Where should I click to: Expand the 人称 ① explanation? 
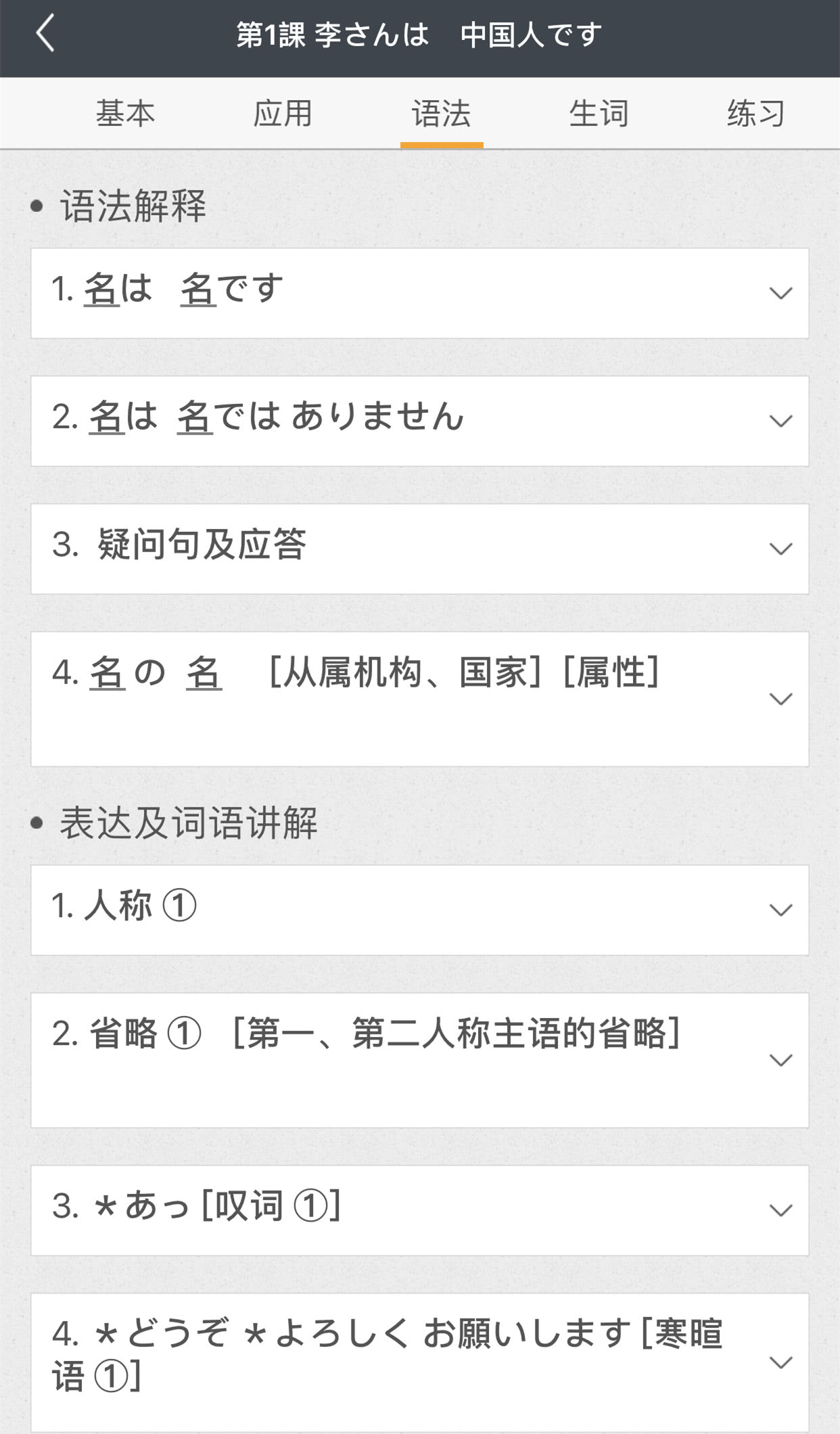(419, 910)
